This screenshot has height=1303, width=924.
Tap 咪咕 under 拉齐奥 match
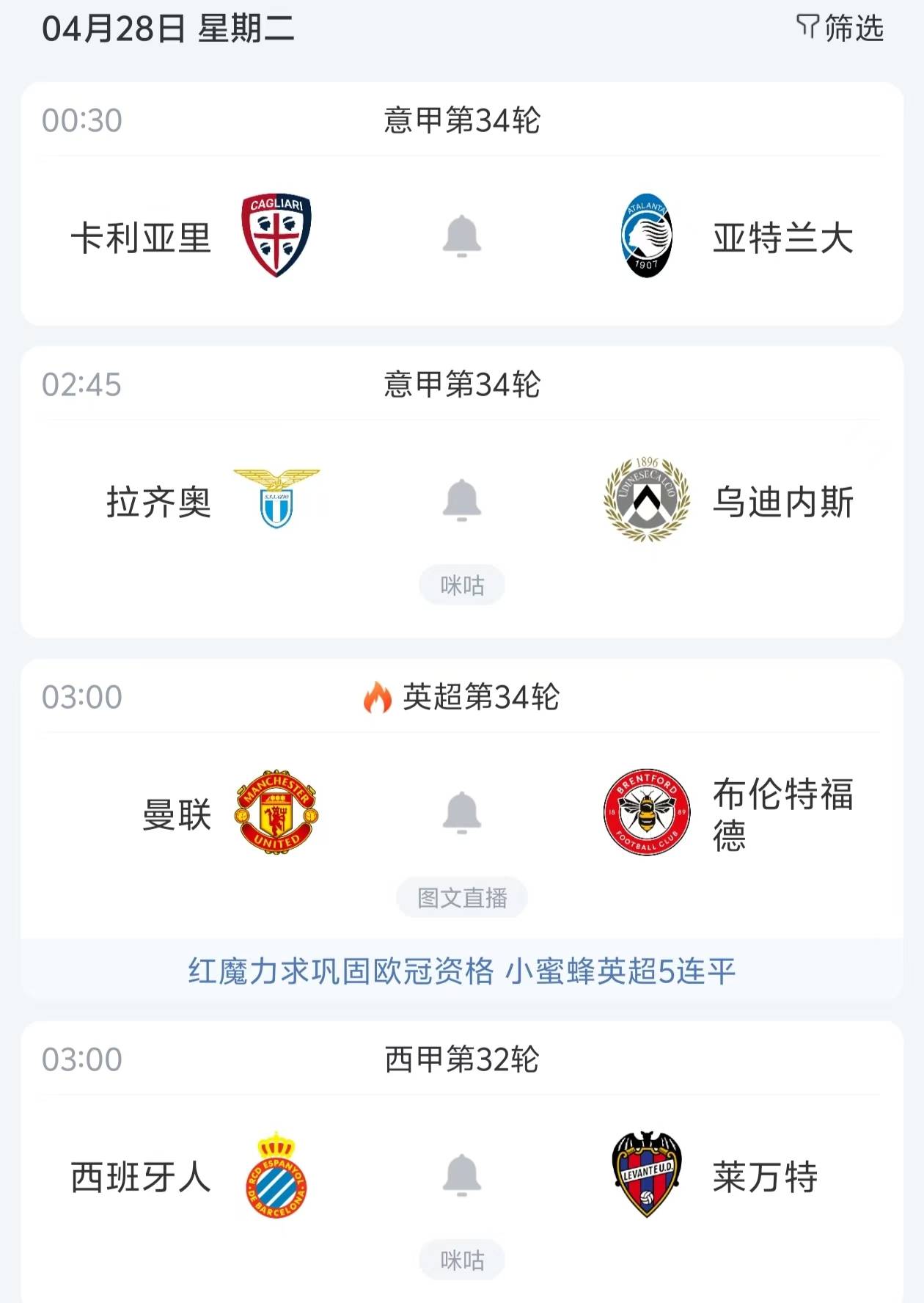click(462, 585)
